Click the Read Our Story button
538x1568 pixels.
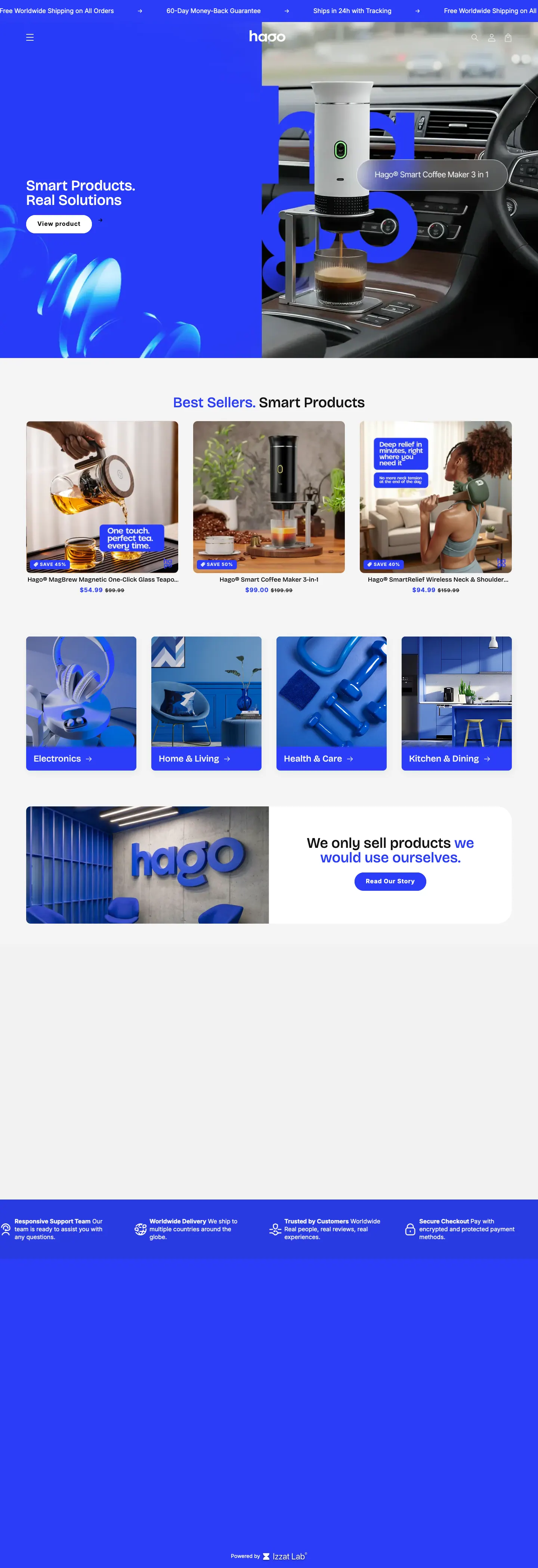tap(390, 881)
